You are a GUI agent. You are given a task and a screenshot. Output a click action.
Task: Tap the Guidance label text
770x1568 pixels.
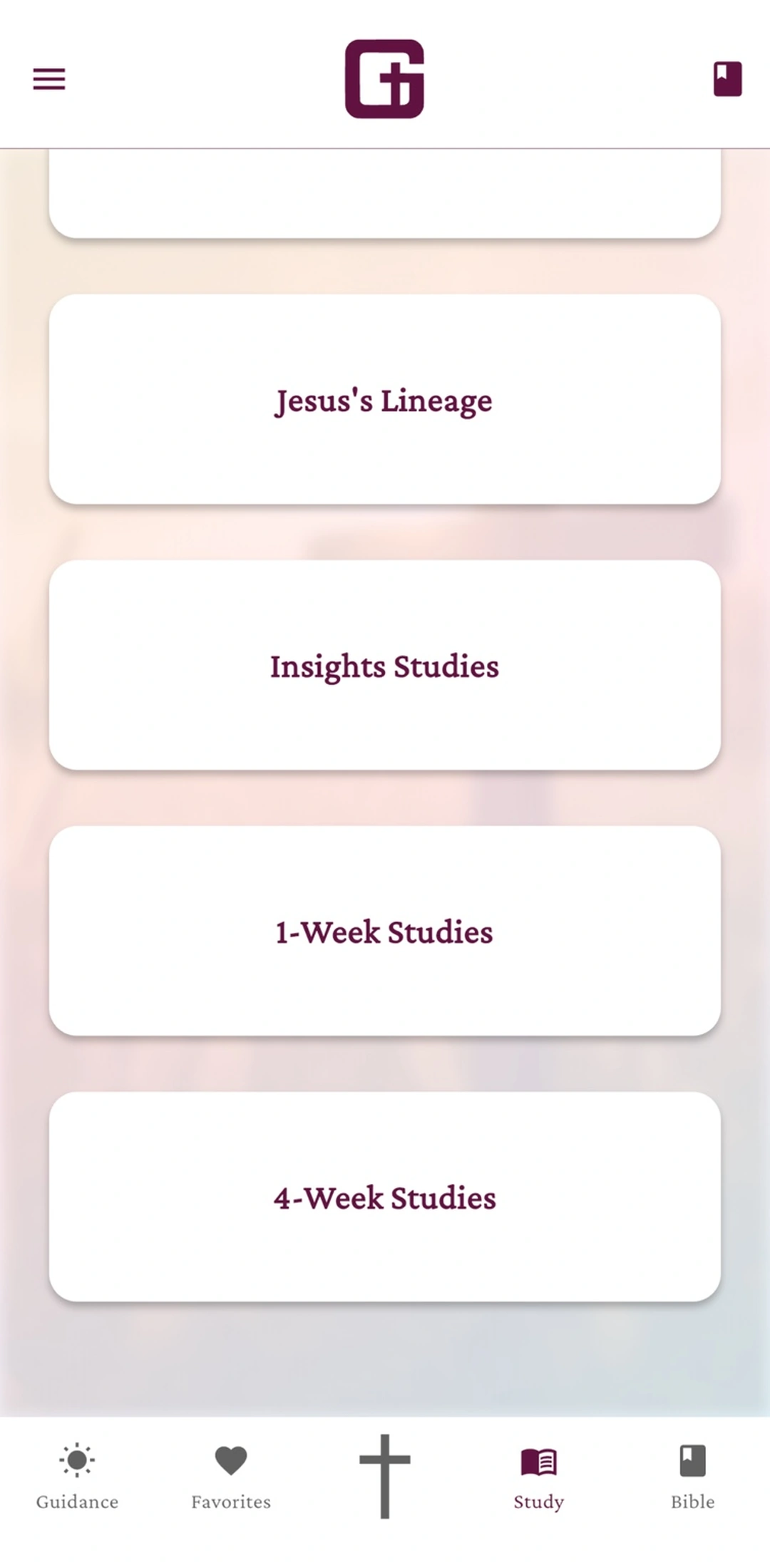pos(76,1502)
